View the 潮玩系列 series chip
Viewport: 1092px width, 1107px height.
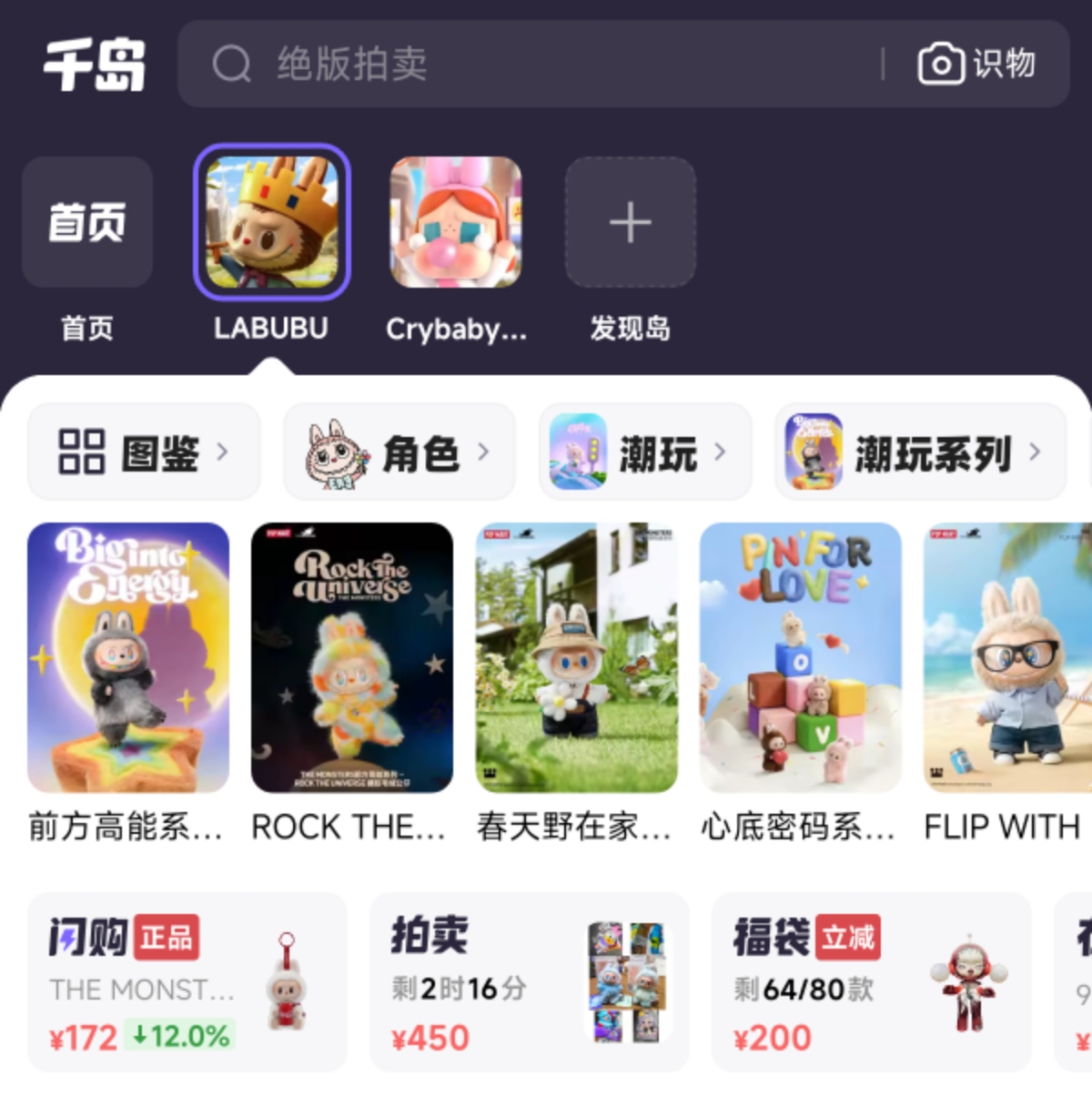click(919, 452)
